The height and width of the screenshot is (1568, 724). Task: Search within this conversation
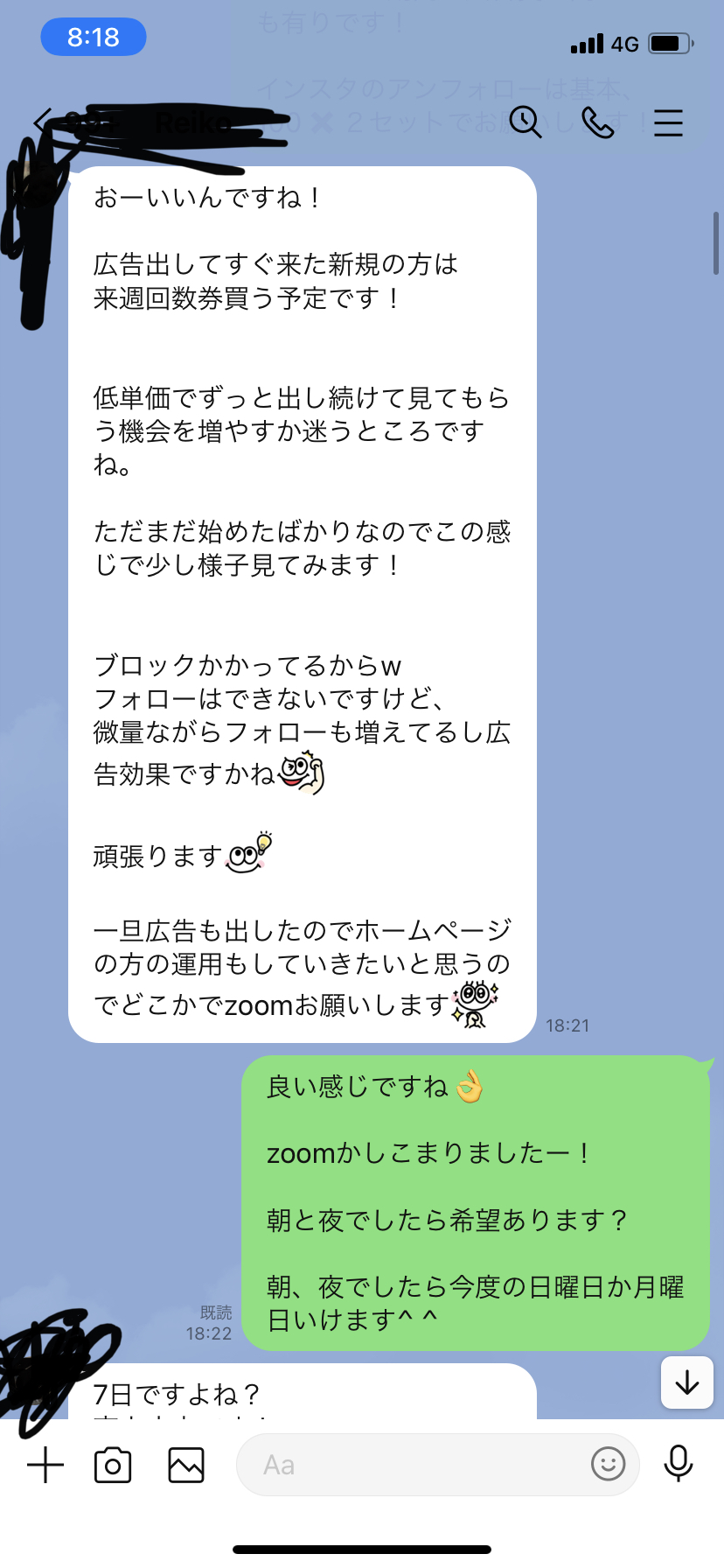coord(526,122)
